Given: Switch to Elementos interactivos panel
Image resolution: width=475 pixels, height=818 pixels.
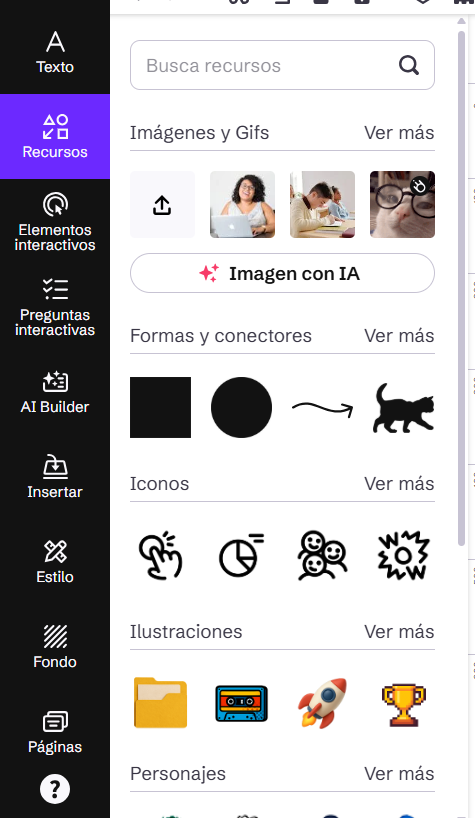Looking at the screenshot, I should [55, 222].
